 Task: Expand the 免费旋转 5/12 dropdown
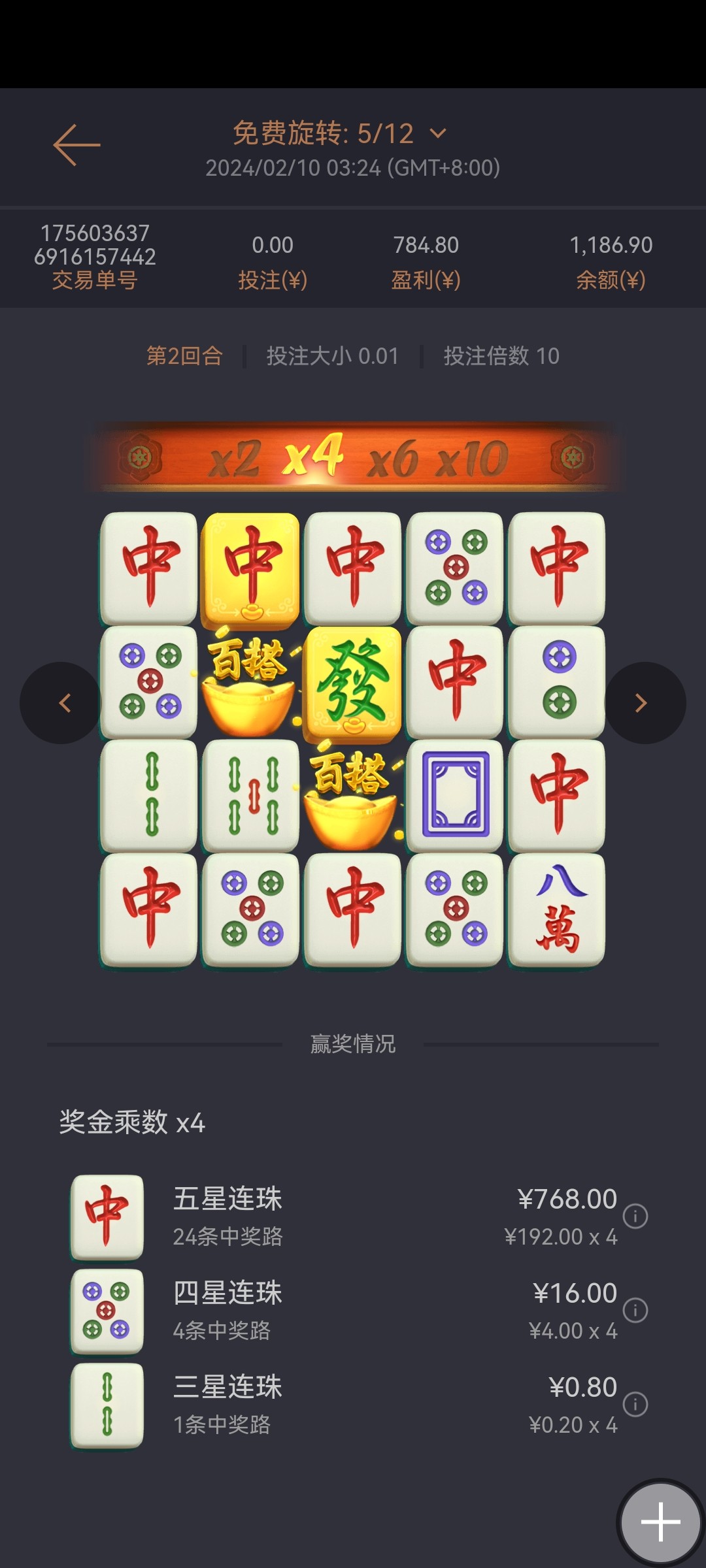437,134
